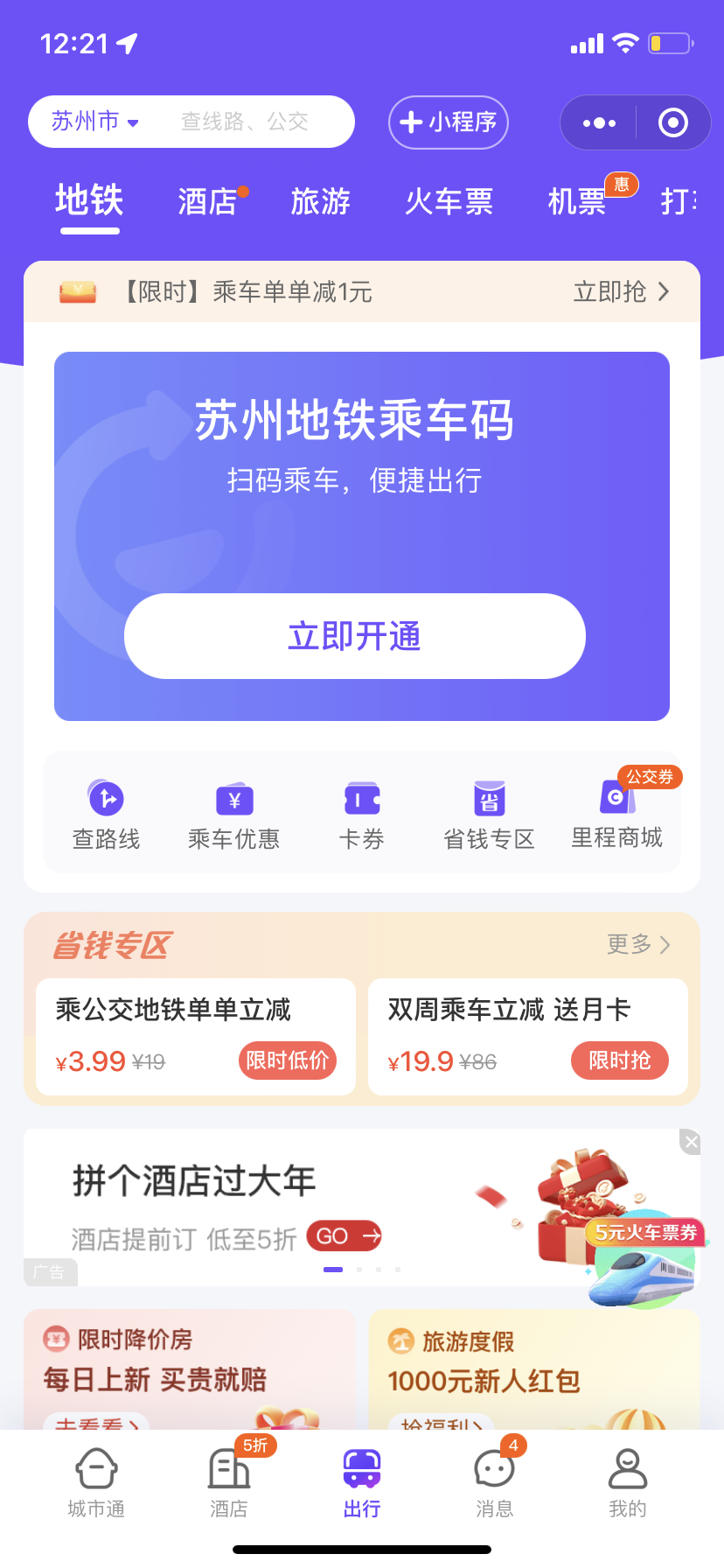Add the 小程序 mini program
724x1568 pixels.
(x=449, y=122)
